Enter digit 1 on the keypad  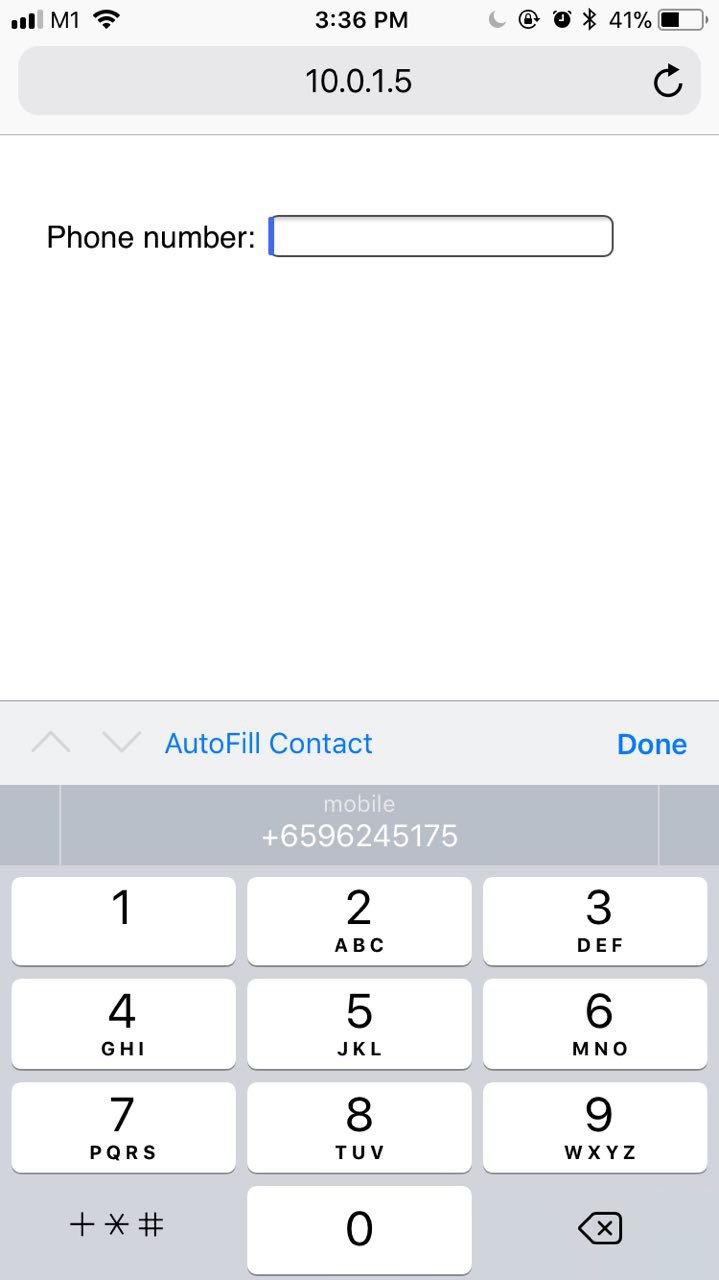pos(123,920)
